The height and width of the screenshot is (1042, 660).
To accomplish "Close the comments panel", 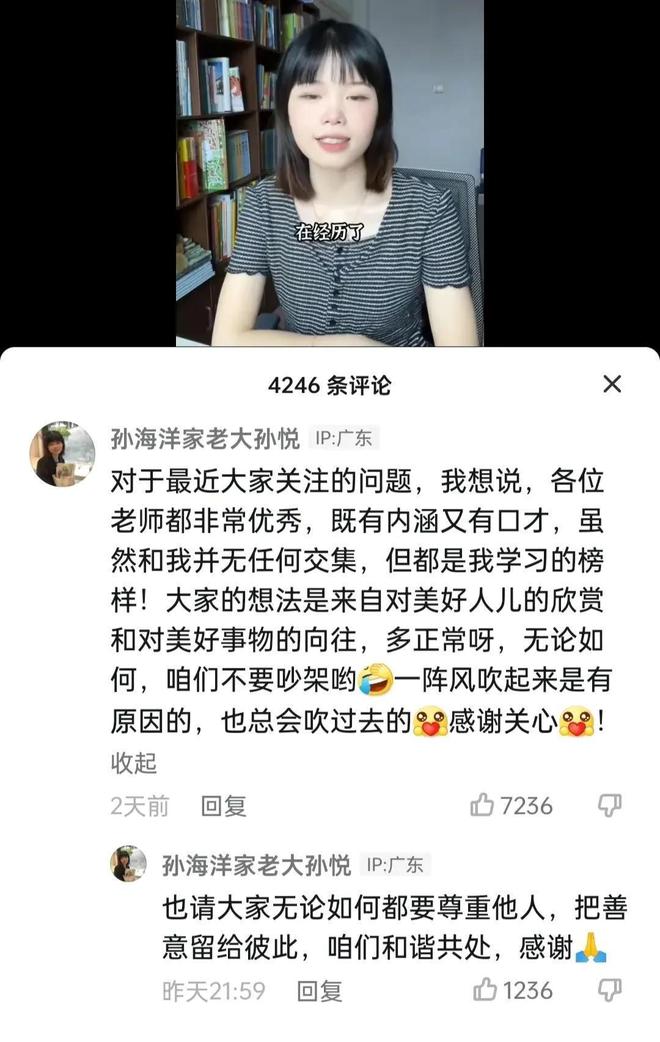I will pyautogui.click(x=612, y=383).
